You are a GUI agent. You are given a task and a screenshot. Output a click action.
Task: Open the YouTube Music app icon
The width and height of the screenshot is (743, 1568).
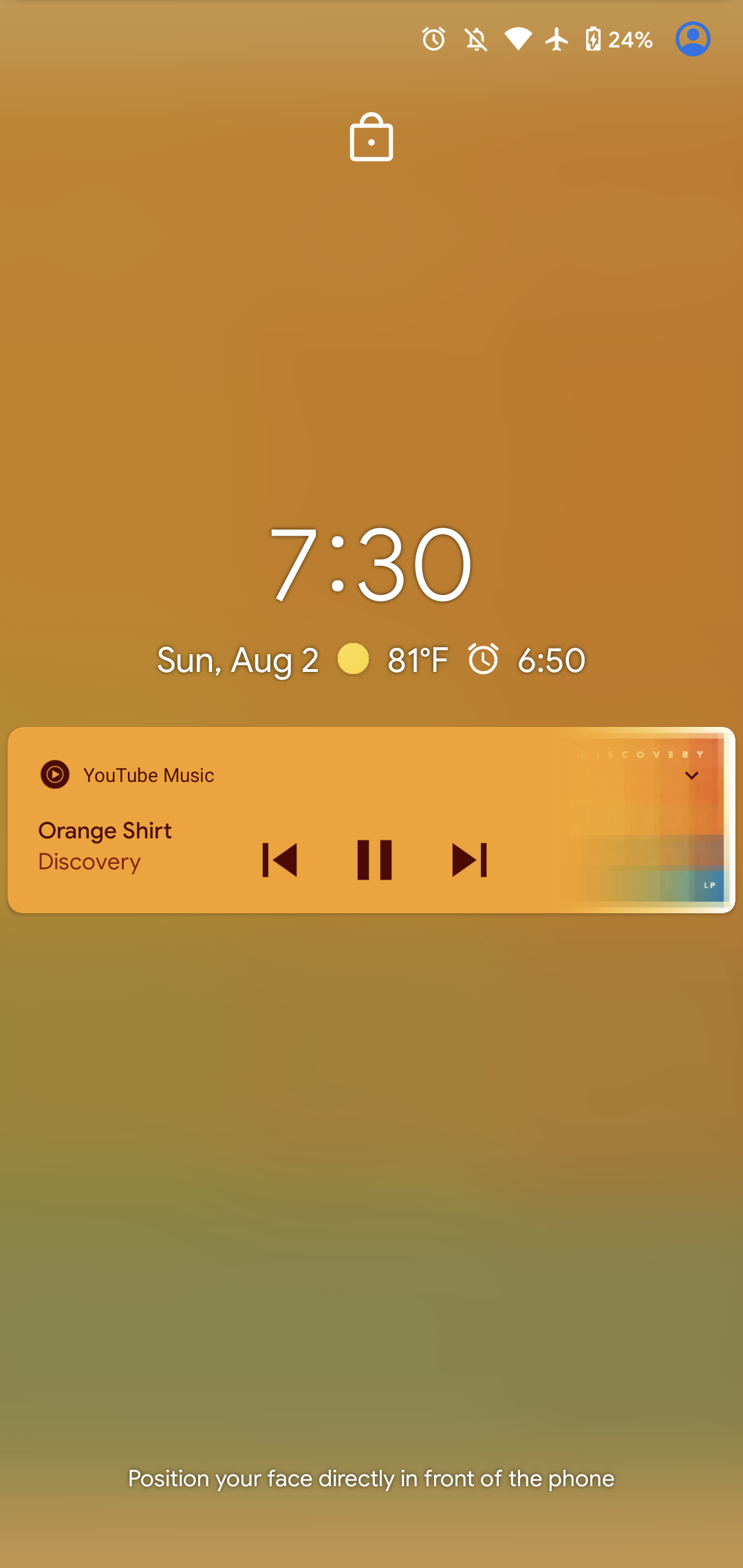[55, 774]
